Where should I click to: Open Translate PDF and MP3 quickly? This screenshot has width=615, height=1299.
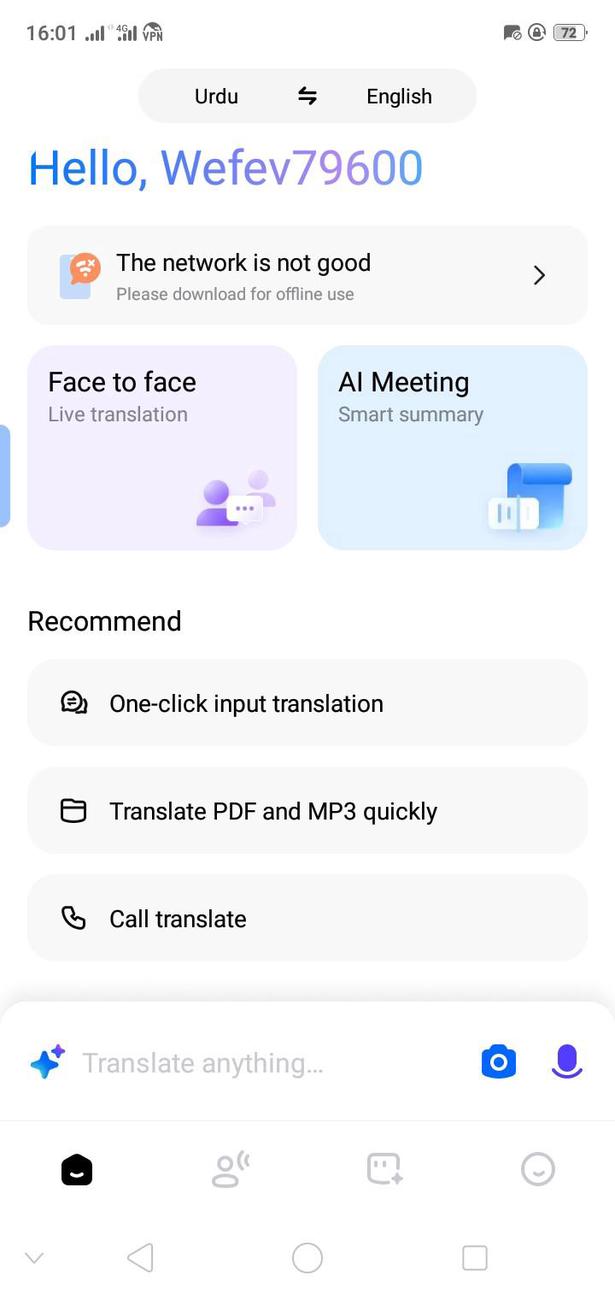coord(306,811)
